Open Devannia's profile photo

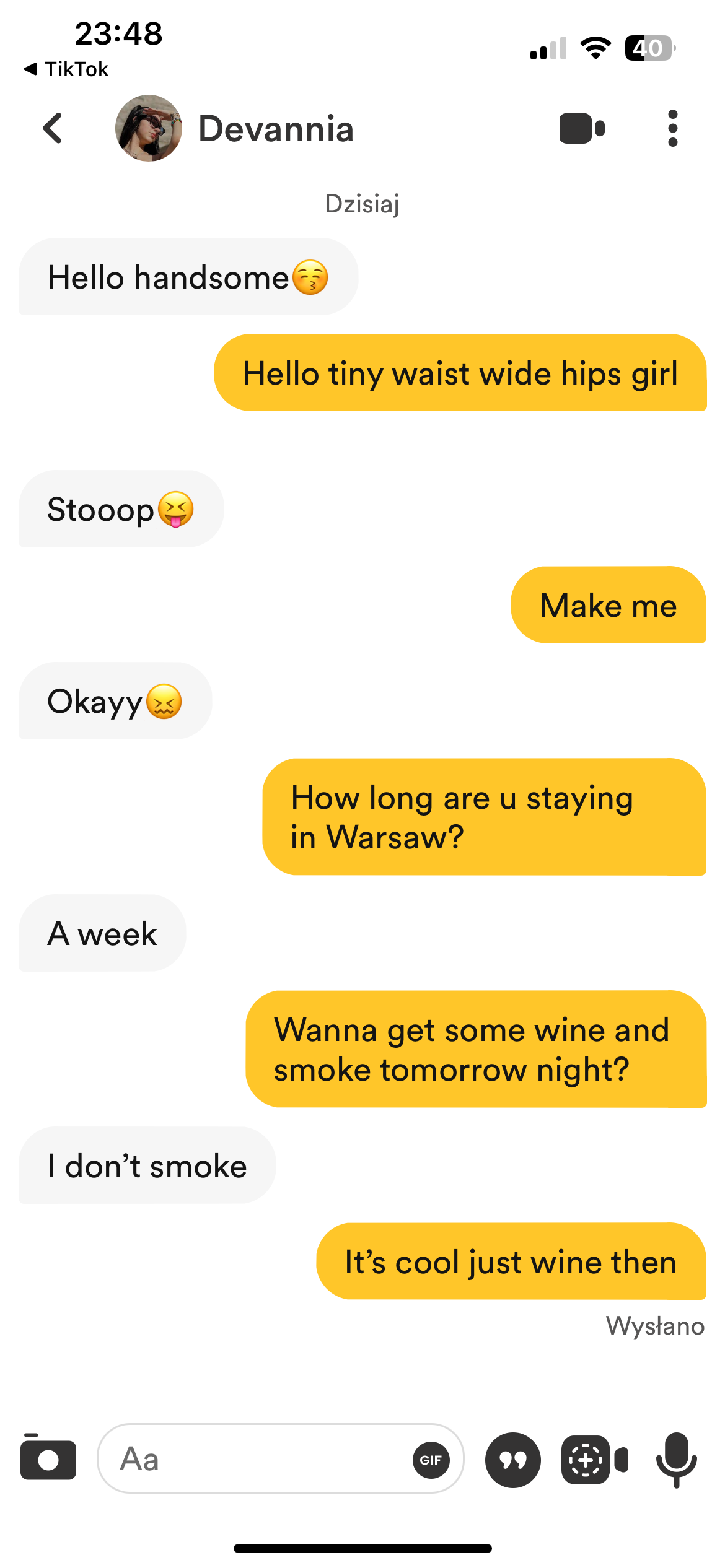coord(149,128)
